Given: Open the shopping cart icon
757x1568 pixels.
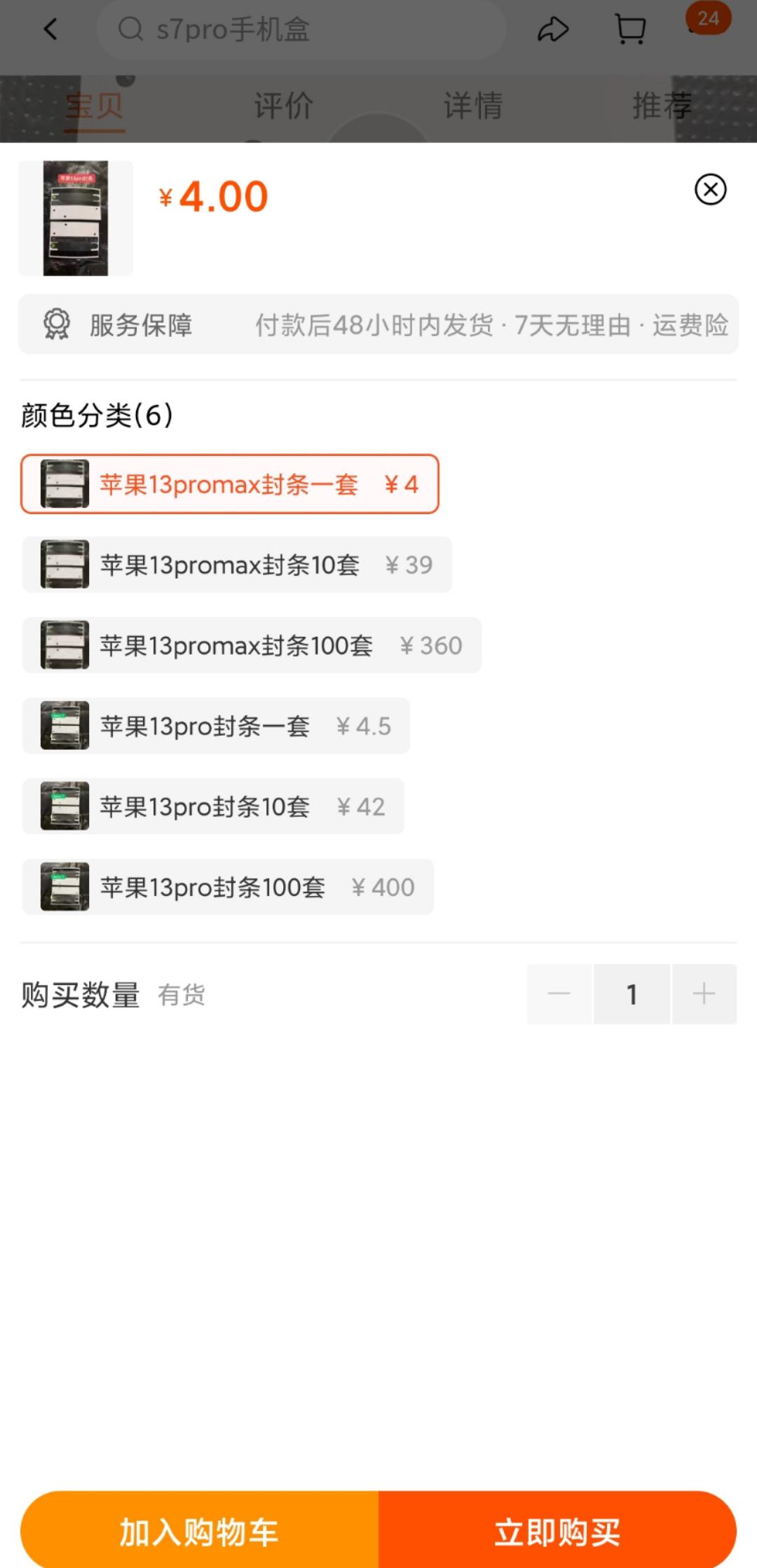Looking at the screenshot, I should pyautogui.click(x=629, y=29).
